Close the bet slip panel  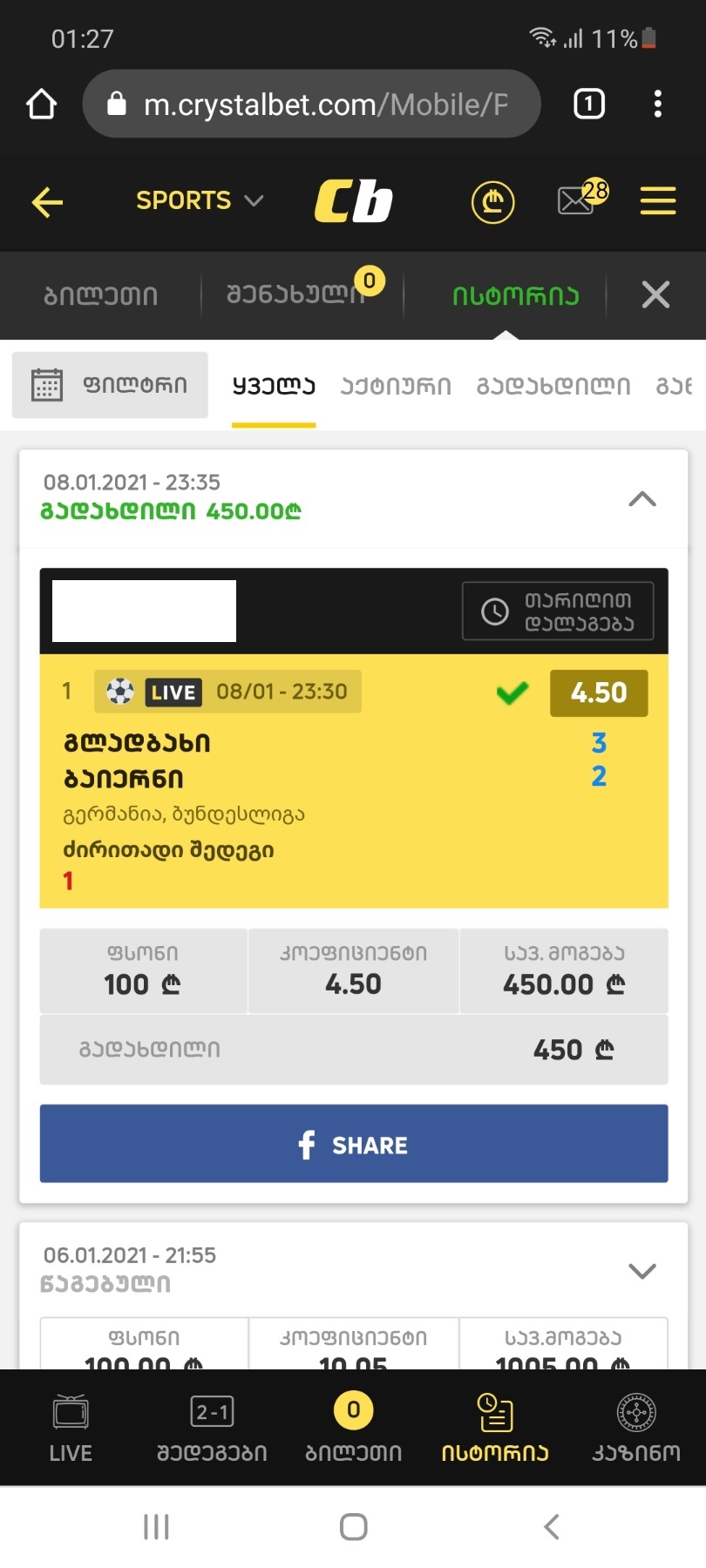pyautogui.click(x=655, y=294)
